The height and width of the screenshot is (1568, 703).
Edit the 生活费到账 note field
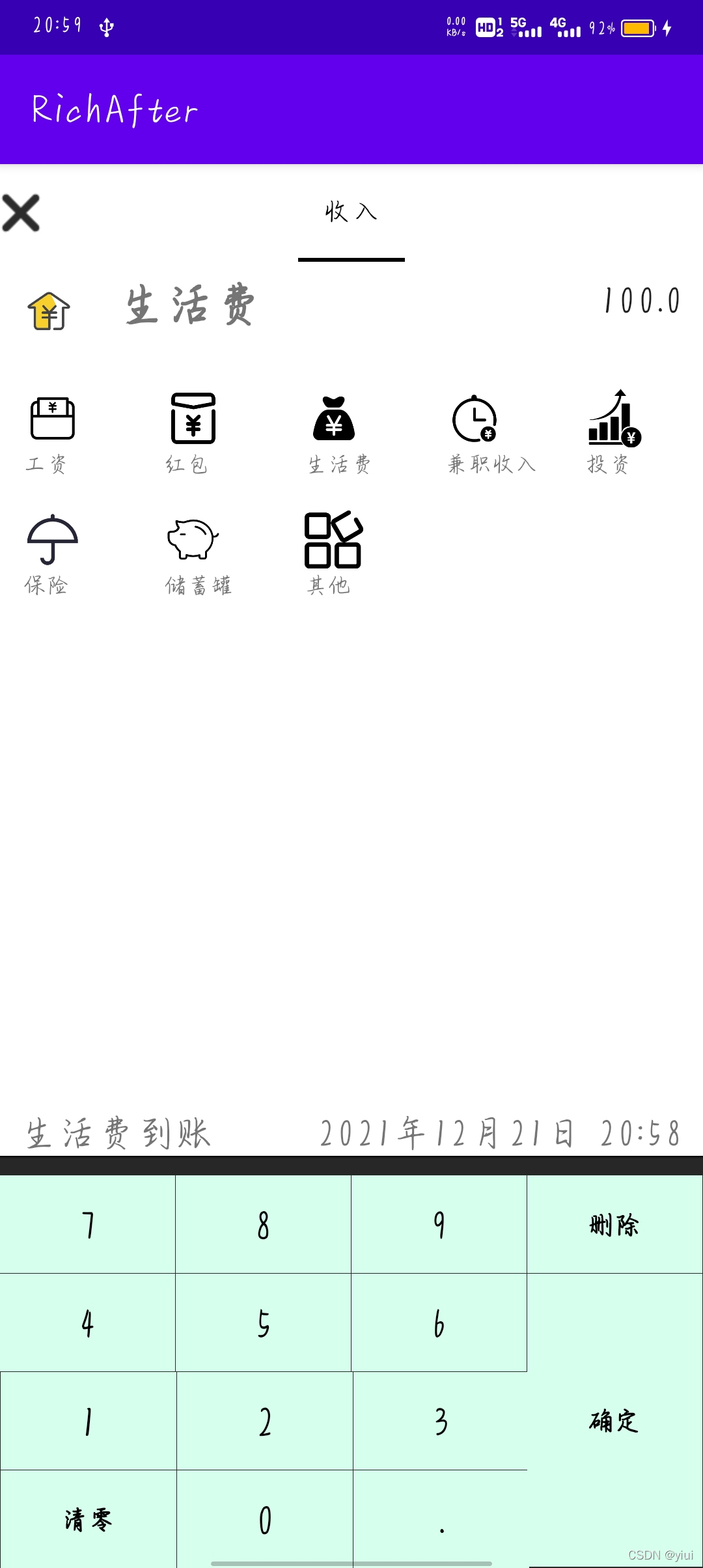tap(118, 1134)
